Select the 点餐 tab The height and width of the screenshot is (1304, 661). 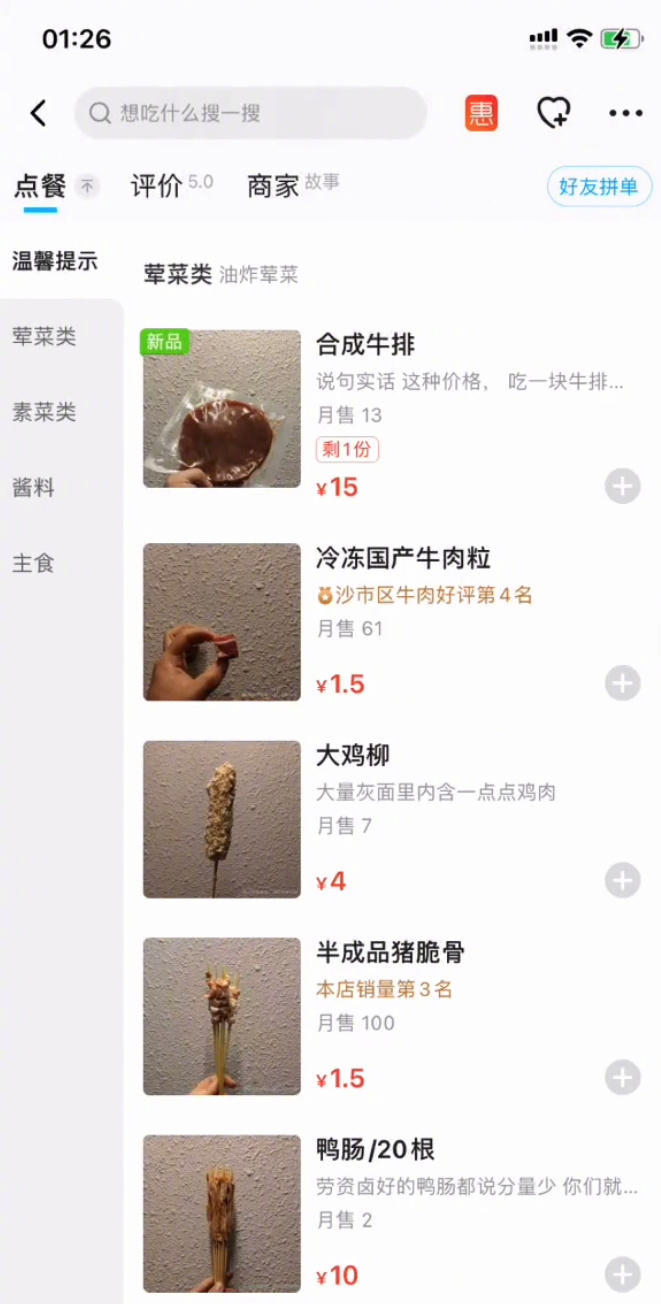coord(41,186)
